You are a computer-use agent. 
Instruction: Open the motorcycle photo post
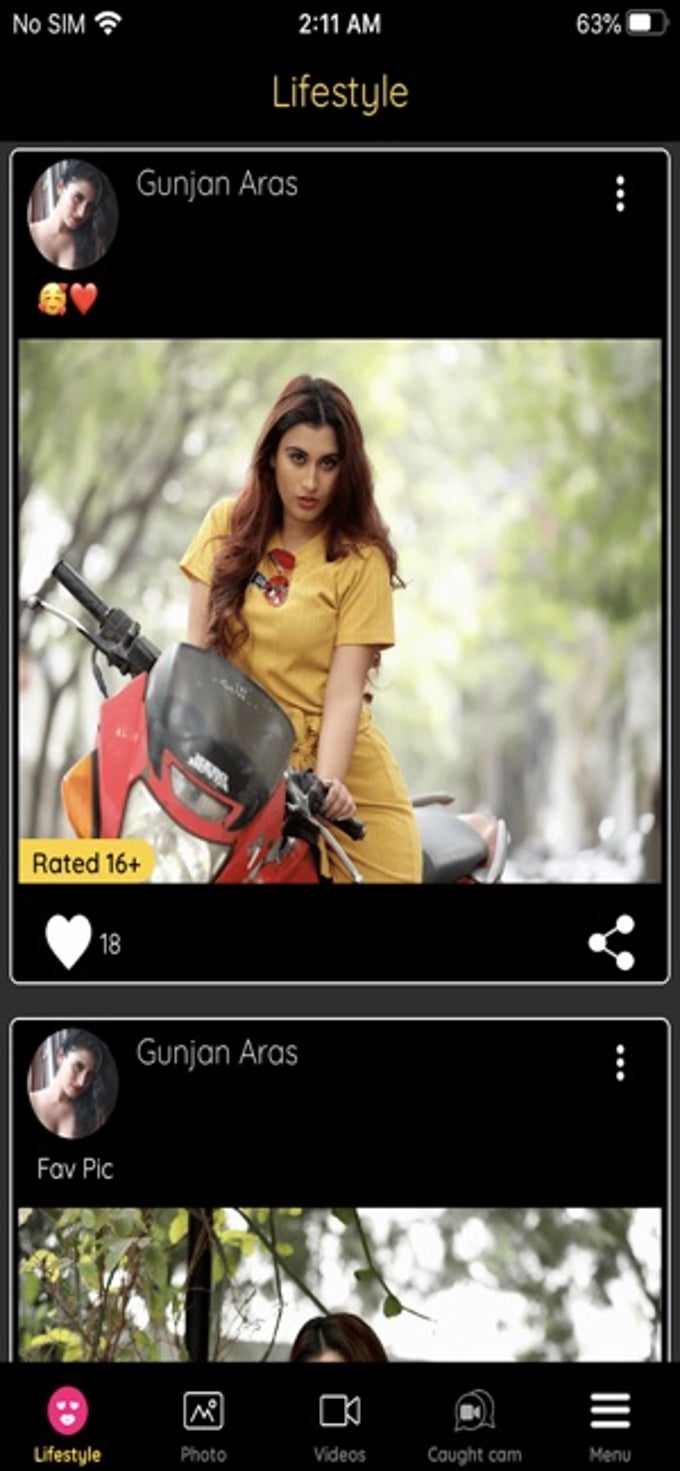pos(340,611)
